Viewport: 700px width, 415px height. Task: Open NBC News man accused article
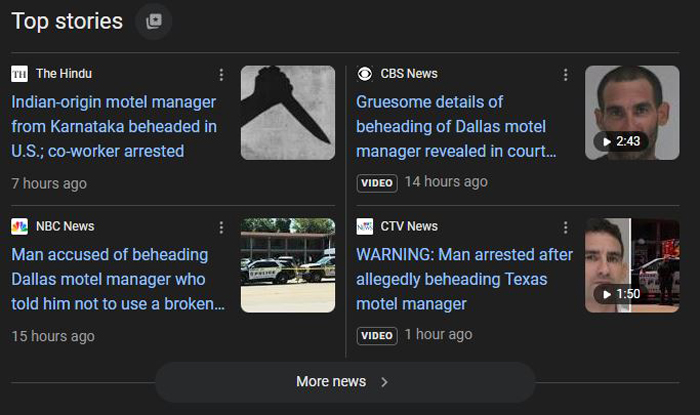pos(117,279)
